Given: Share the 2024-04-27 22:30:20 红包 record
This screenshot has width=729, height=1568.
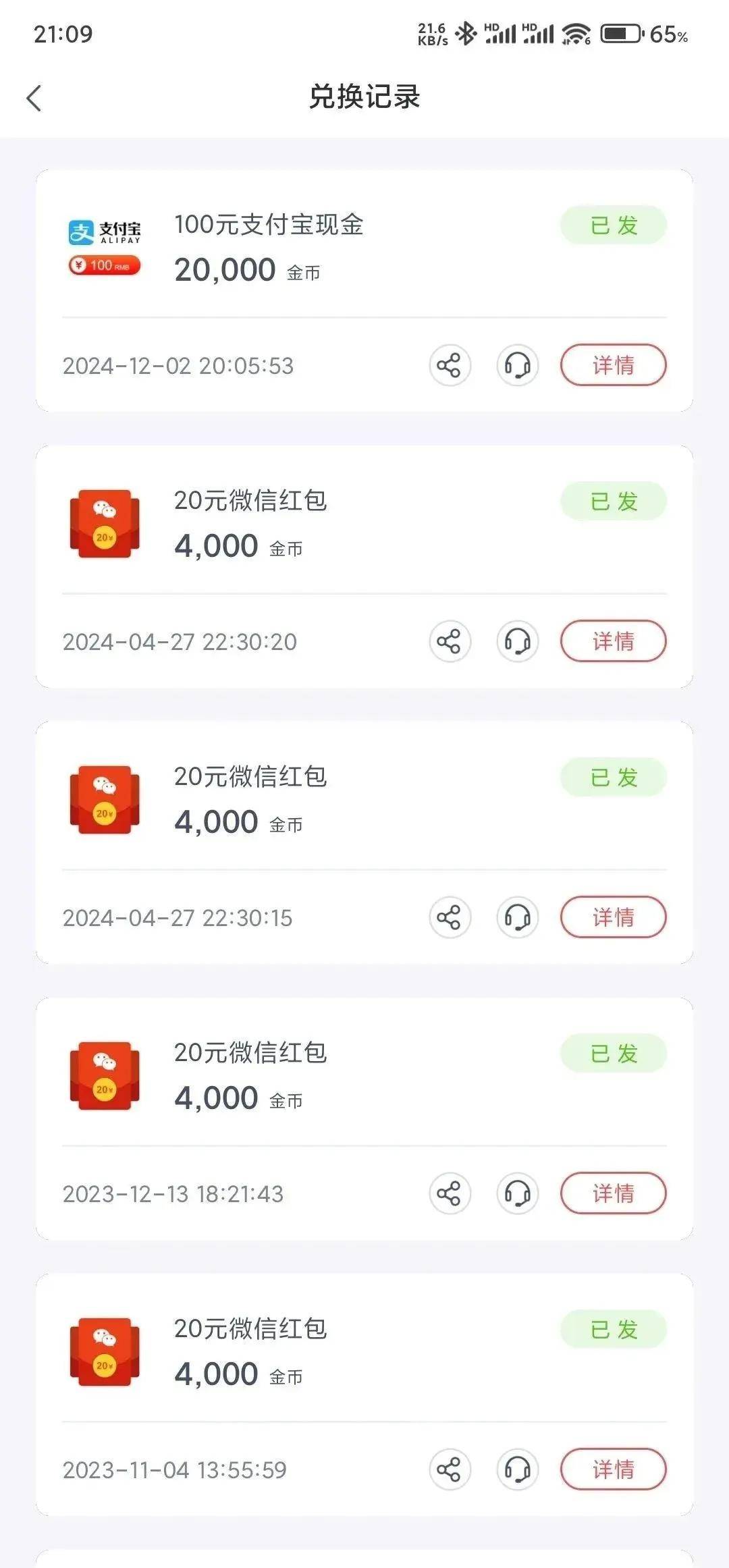Looking at the screenshot, I should 450,641.
